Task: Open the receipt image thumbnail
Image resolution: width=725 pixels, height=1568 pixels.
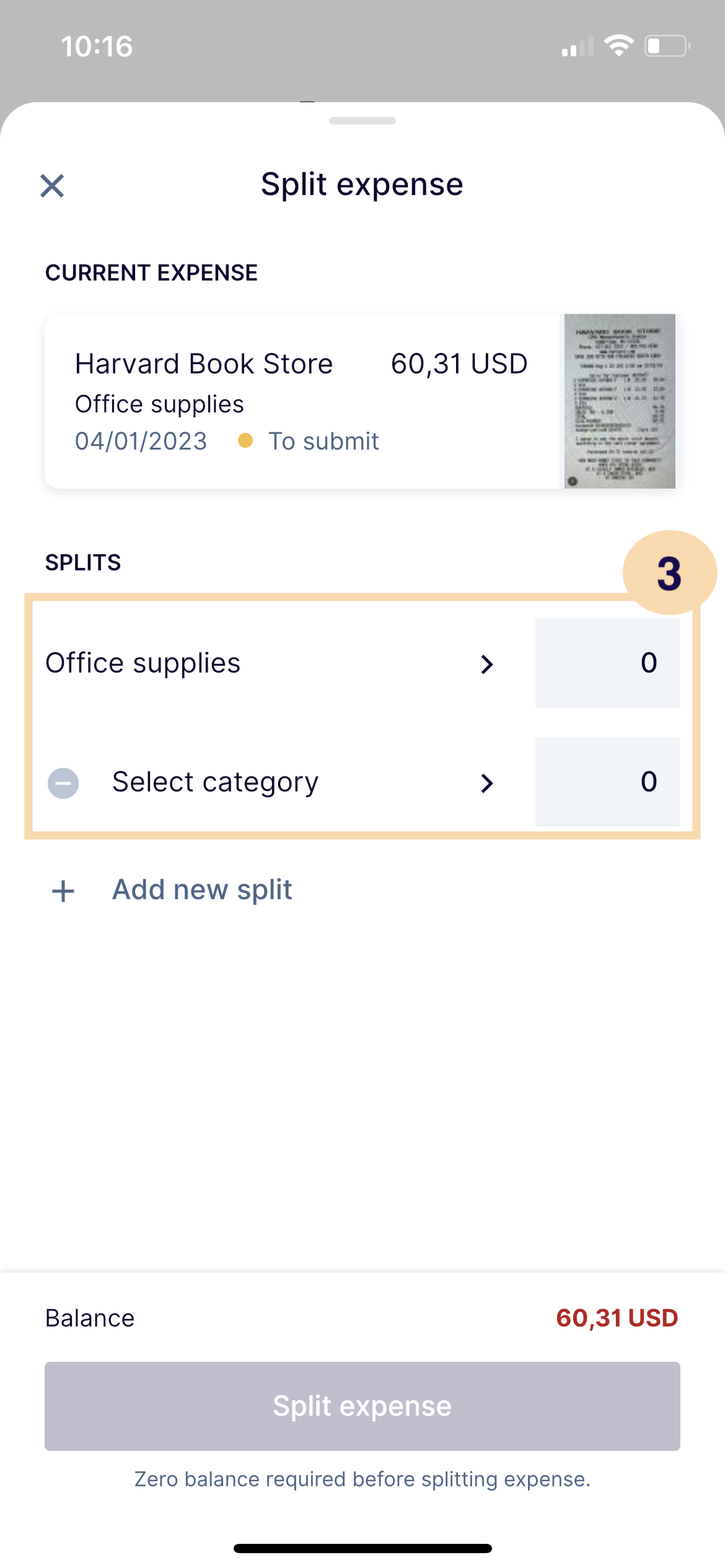Action: point(620,401)
